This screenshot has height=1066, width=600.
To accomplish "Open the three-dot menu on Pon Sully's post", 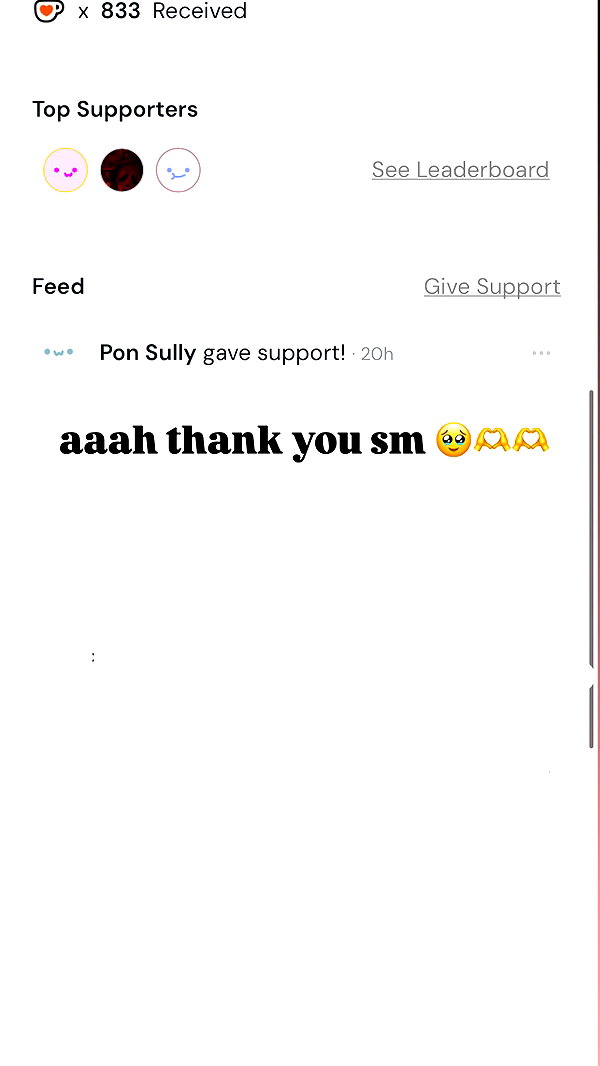I will coord(542,354).
